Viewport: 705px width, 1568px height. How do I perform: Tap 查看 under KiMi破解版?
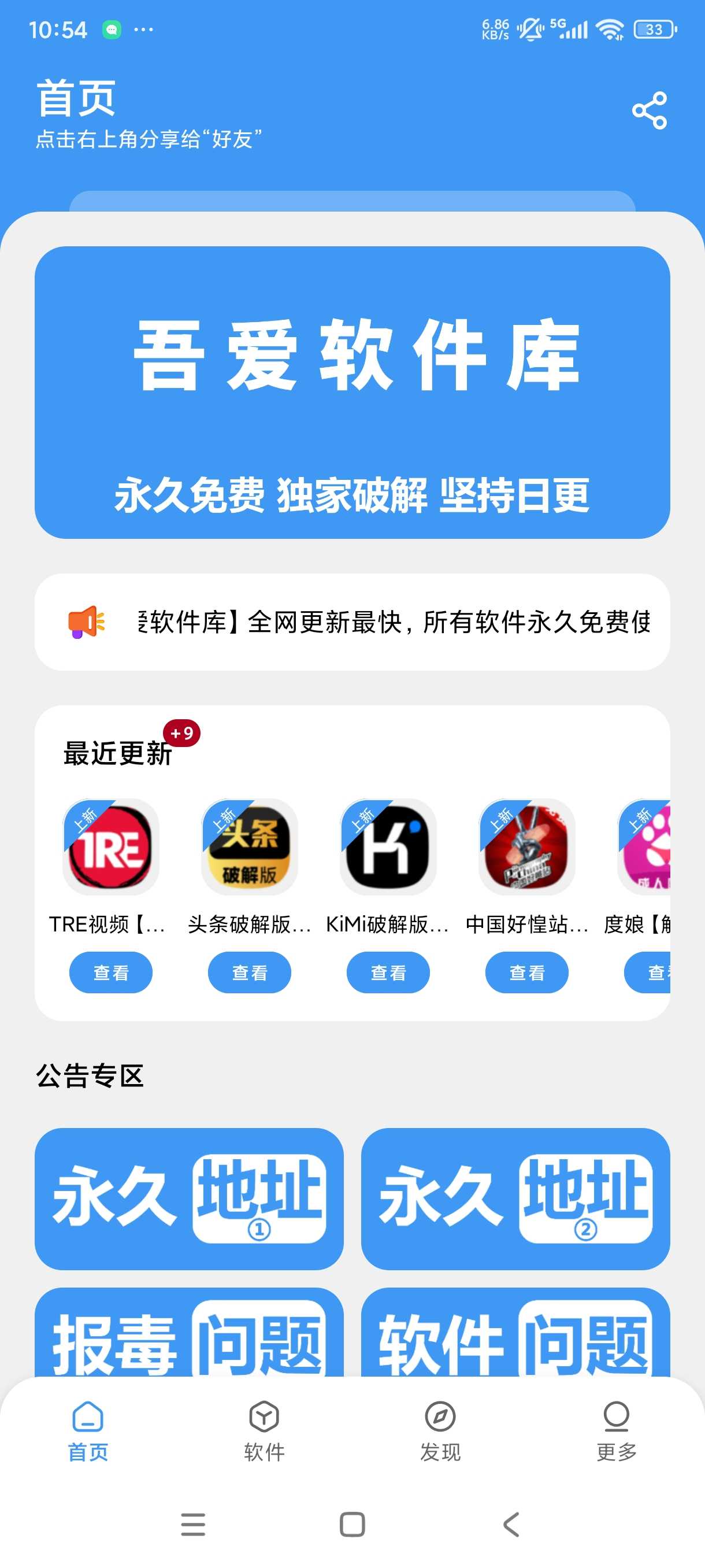click(x=388, y=972)
